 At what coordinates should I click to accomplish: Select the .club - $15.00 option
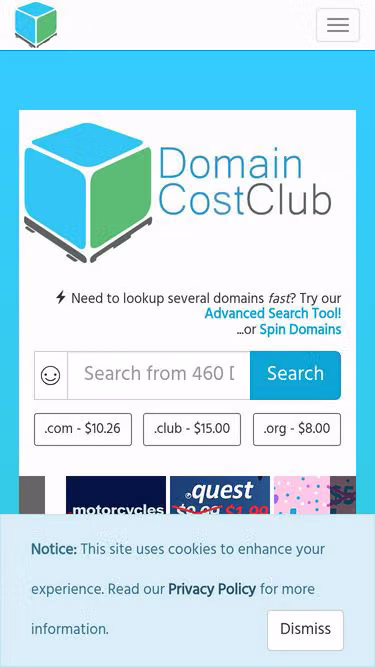tap(192, 429)
